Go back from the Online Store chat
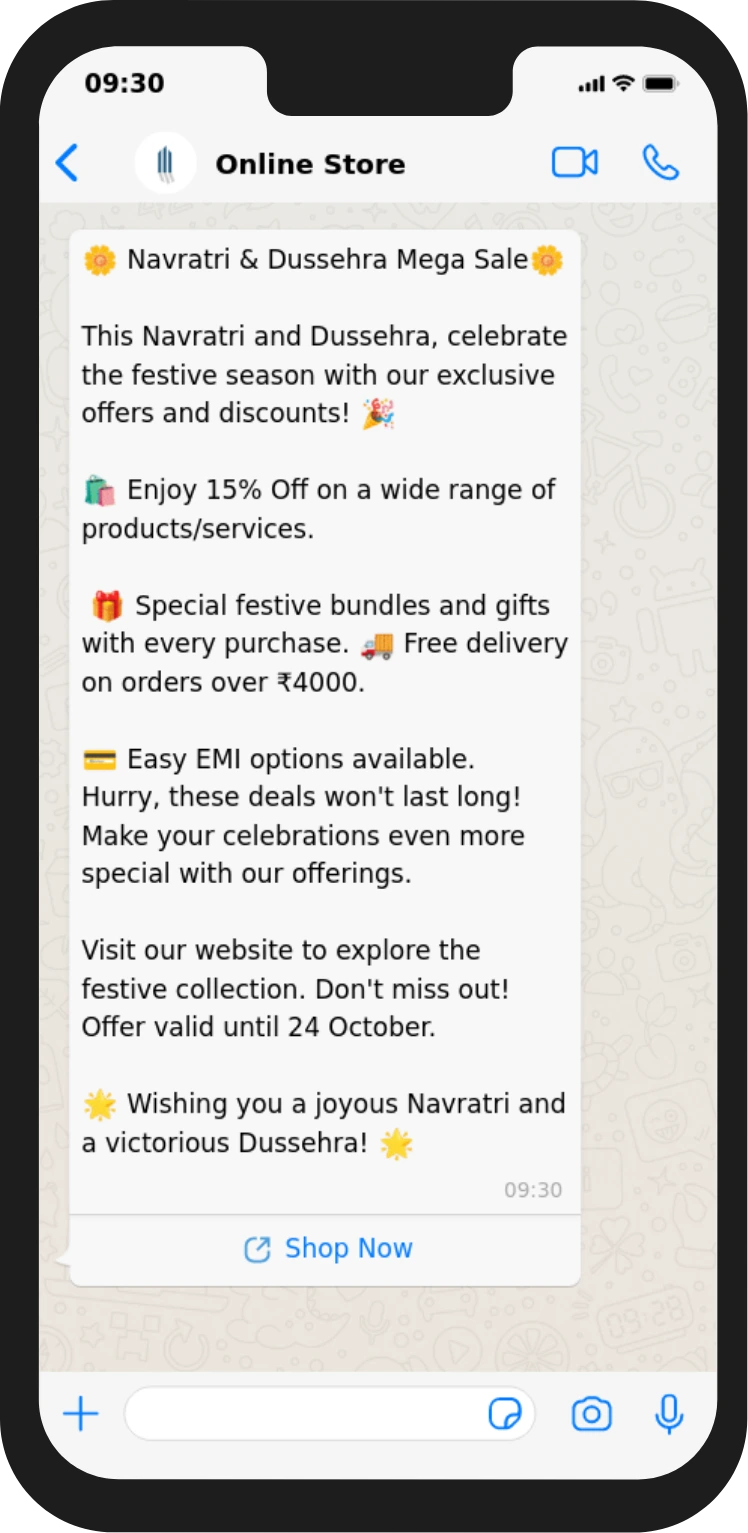The height and width of the screenshot is (1533, 748). 67,163
